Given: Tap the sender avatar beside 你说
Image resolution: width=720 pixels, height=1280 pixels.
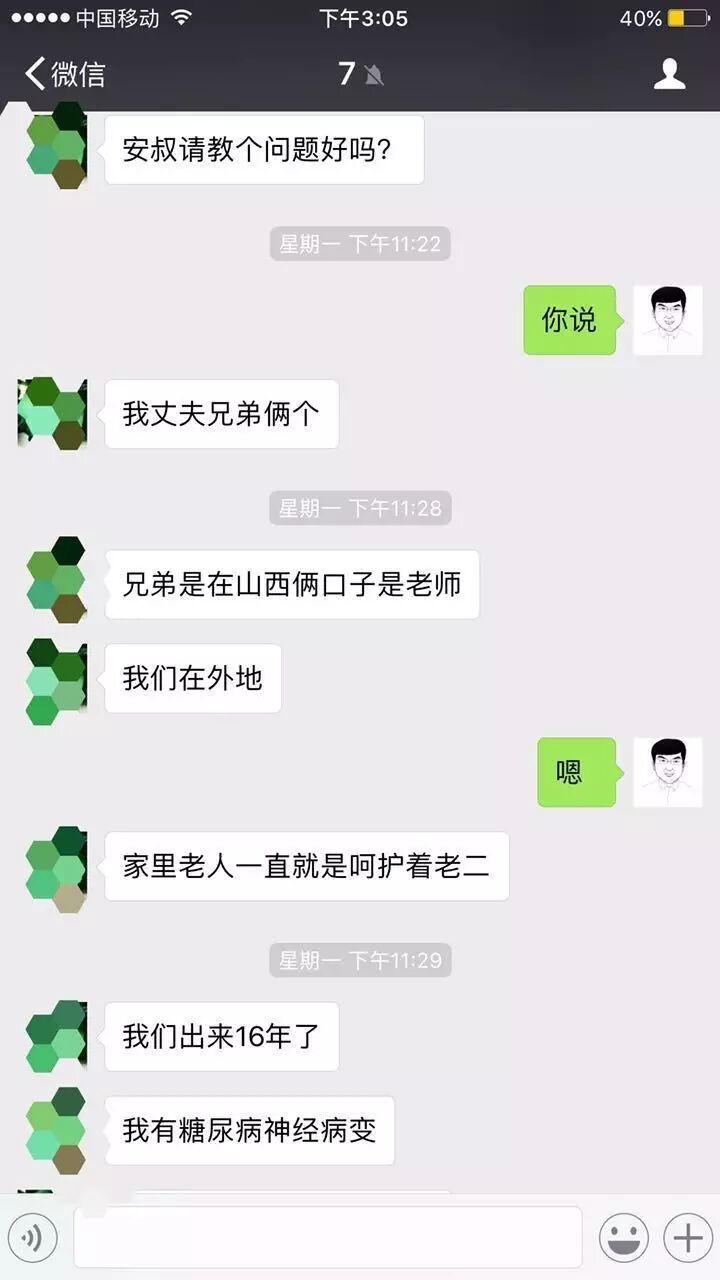Looking at the screenshot, I should point(668,320).
